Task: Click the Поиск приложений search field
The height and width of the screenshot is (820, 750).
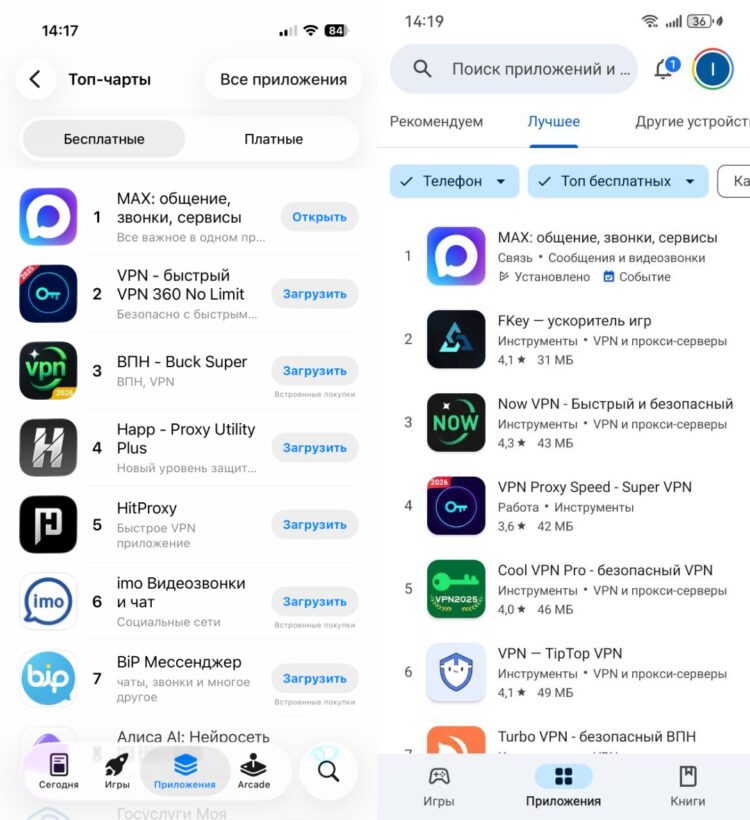Action: coord(513,68)
